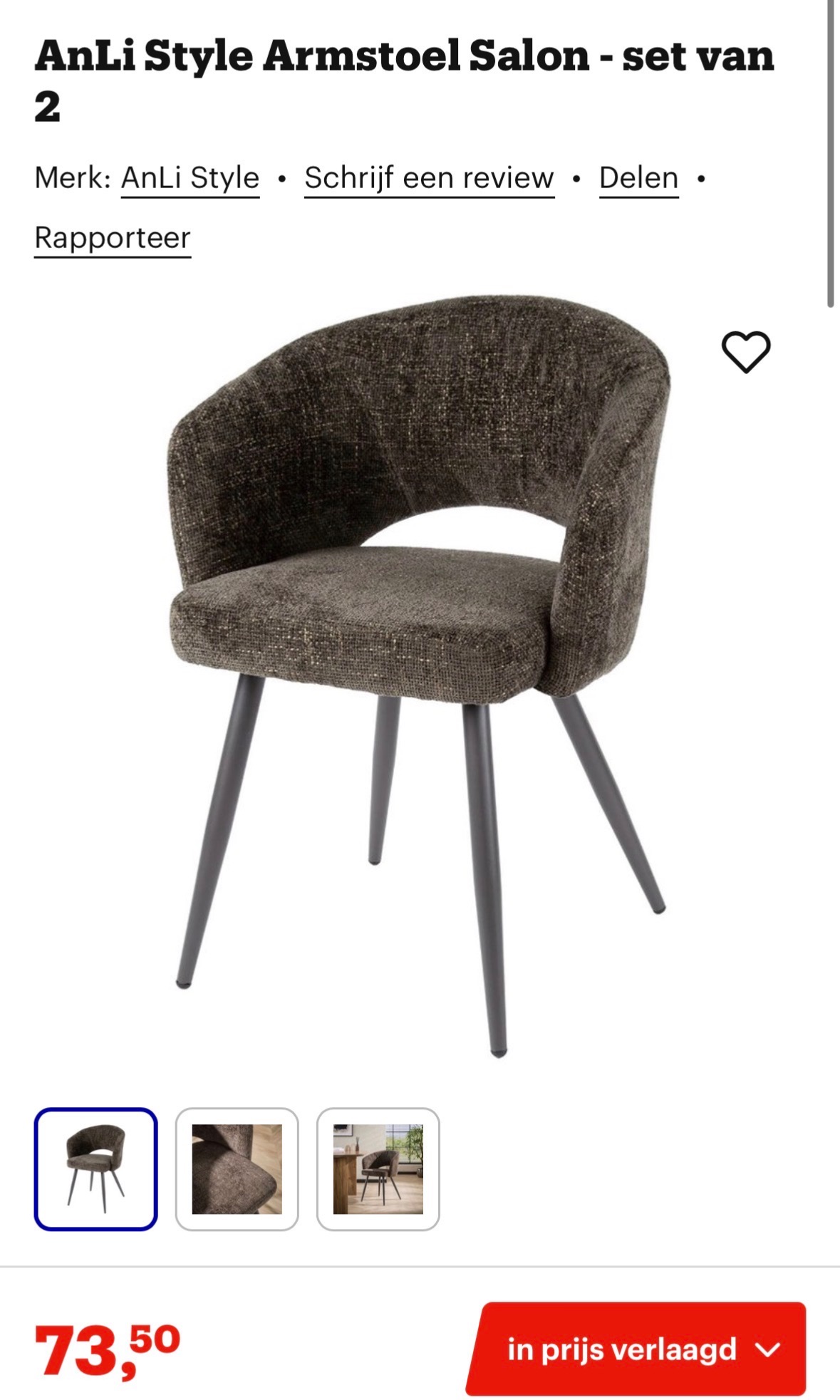
Task: Open sharing options with the Delen icon
Action: click(638, 177)
